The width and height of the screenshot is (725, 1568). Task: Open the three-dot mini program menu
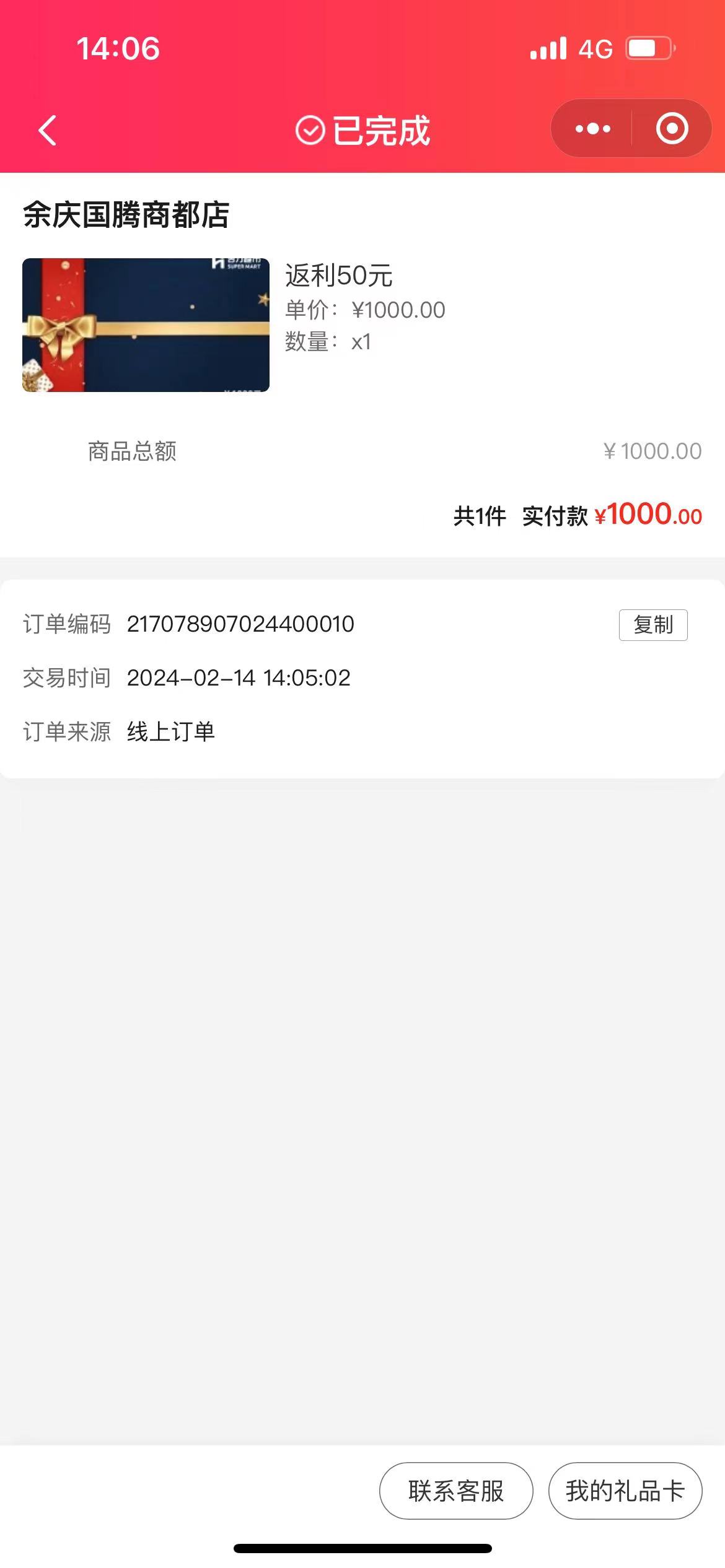coord(592,129)
